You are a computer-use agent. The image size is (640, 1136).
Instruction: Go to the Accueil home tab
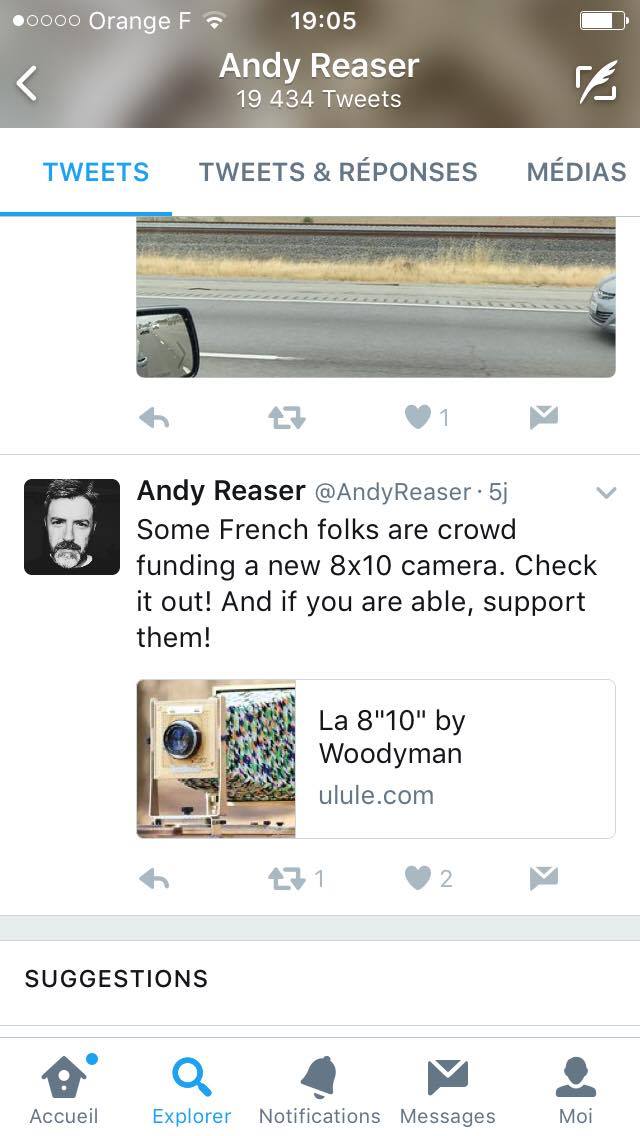64,1090
